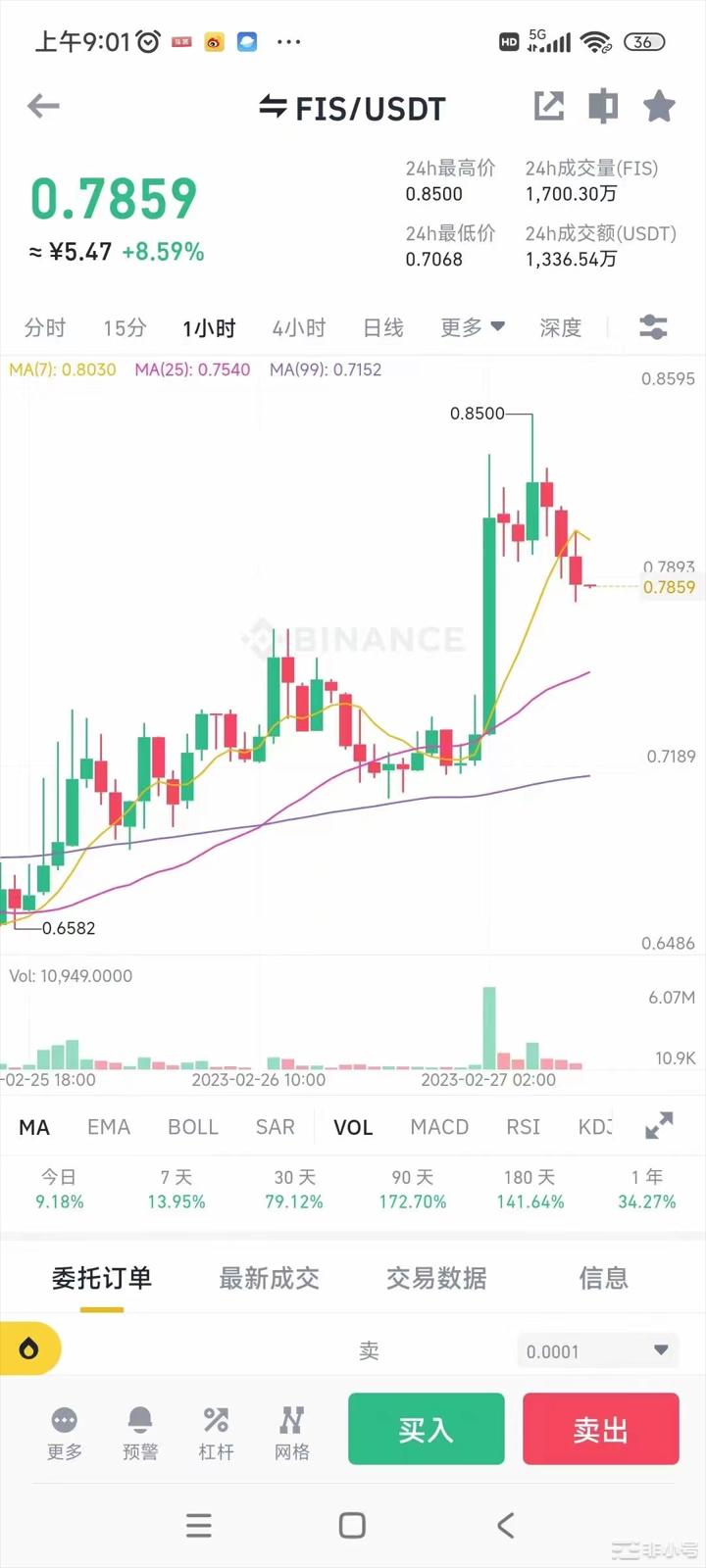
Task: Expand chart to fullscreen mode
Action: (x=658, y=1125)
